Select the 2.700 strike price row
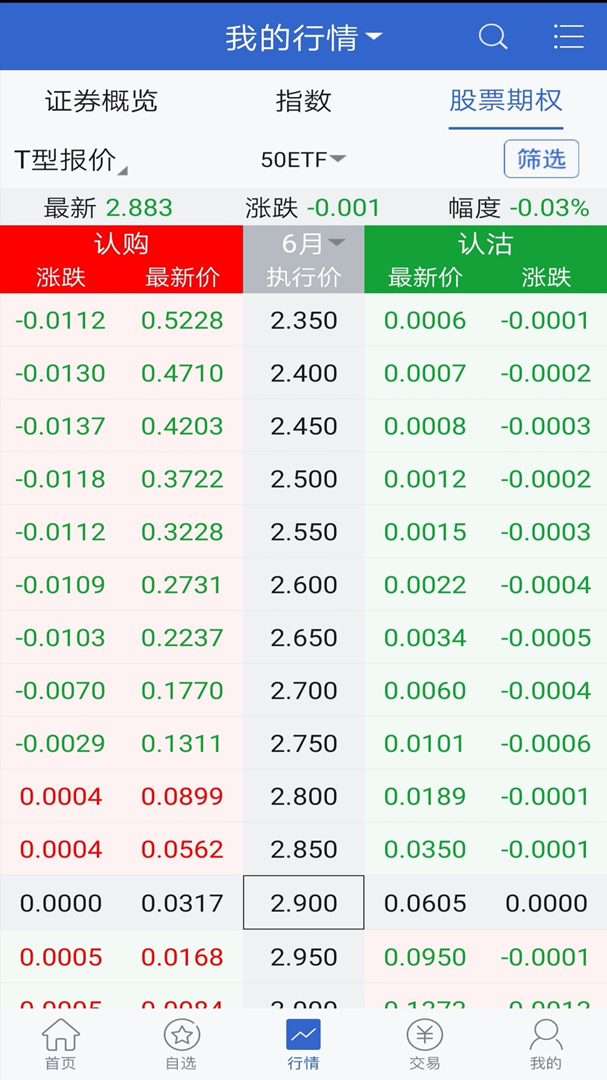Viewport: 607px width, 1080px height. [303, 690]
